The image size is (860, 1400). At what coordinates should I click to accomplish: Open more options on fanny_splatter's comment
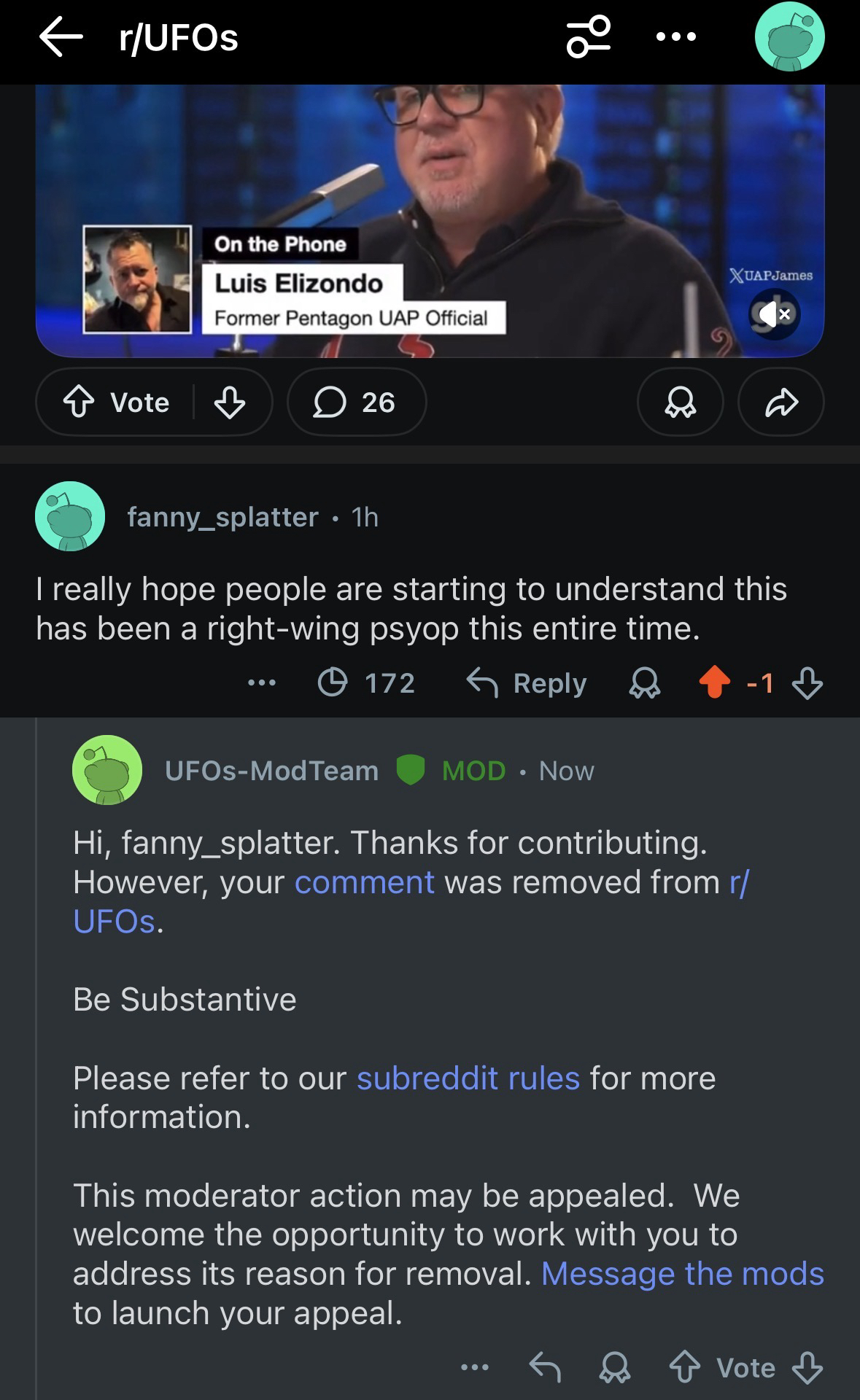click(262, 683)
